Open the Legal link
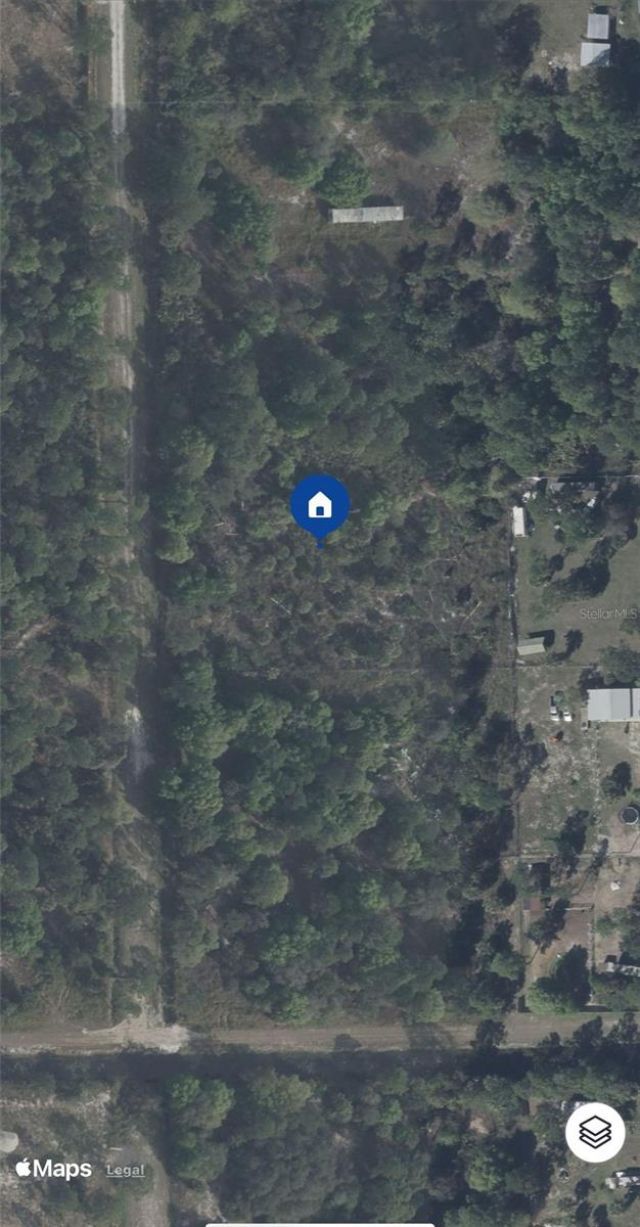Image resolution: width=640 pixels, height=1227 pixels. click(125, 1170)
